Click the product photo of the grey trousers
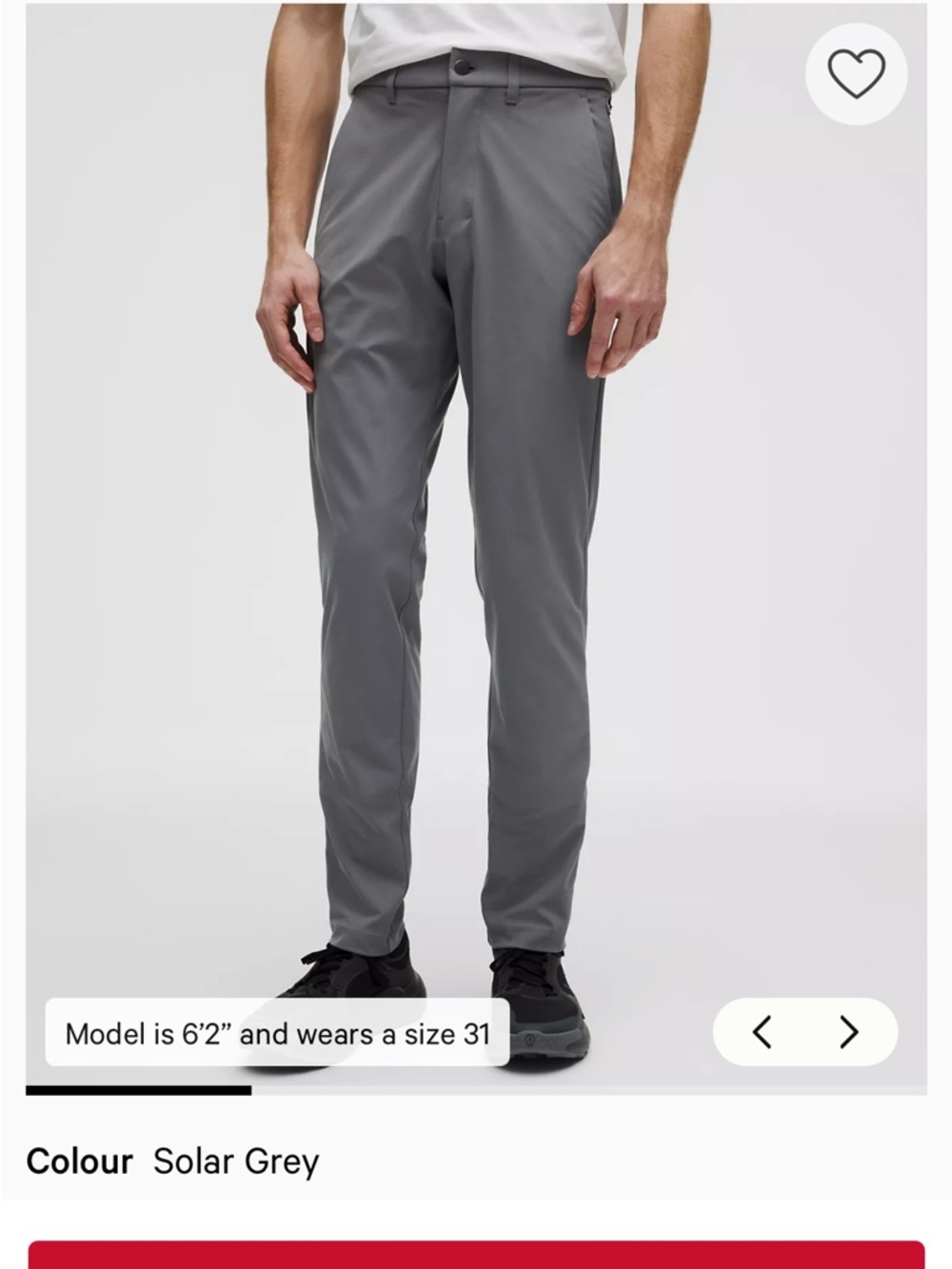952x1269 pixels. coord(457,524)
